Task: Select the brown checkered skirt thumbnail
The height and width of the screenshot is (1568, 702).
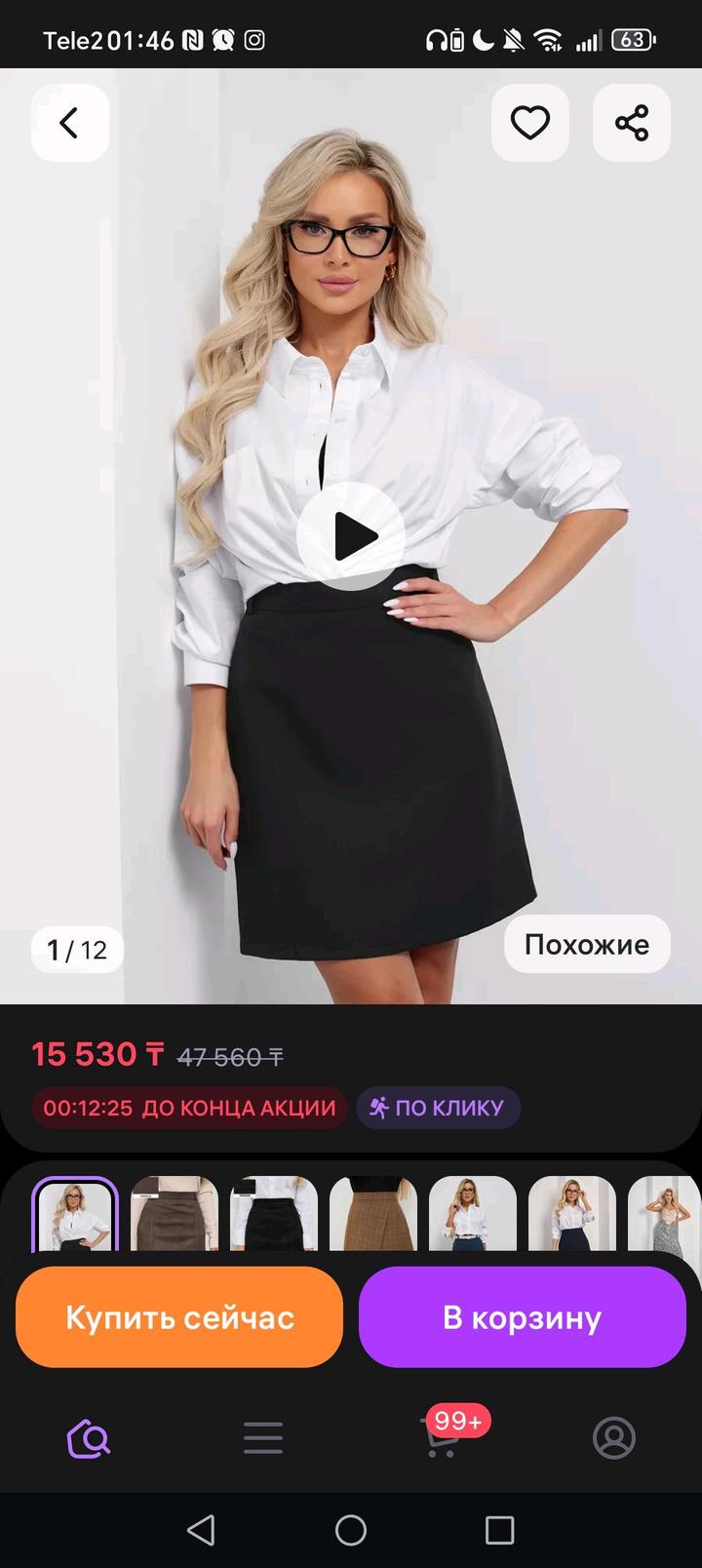Action: click(373, 1214)
